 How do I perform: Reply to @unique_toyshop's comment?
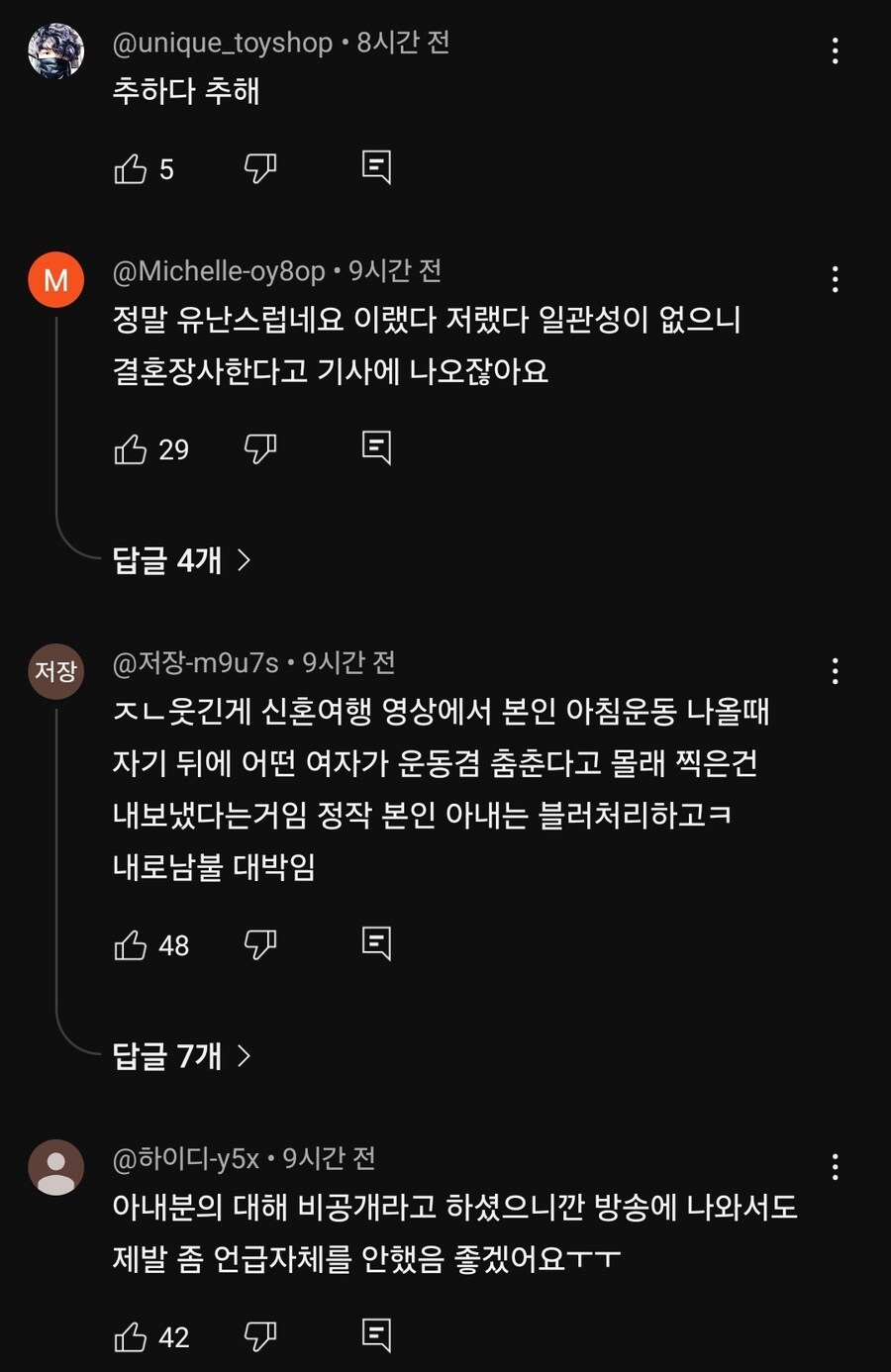coord(376,168)
